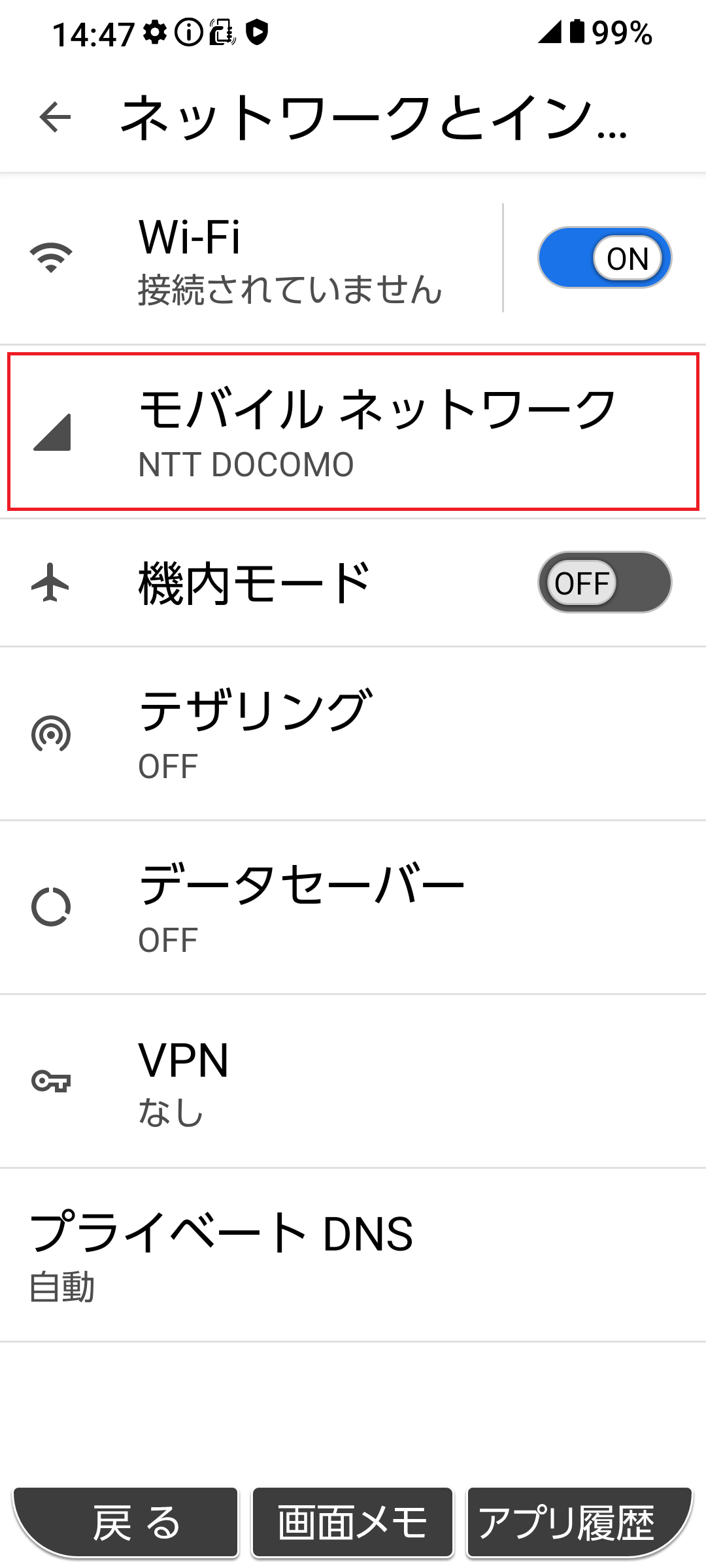The width and height of the screenshot is (706, 1568).
Task: Tap the VPN key icon
Action: [52, 1081]
